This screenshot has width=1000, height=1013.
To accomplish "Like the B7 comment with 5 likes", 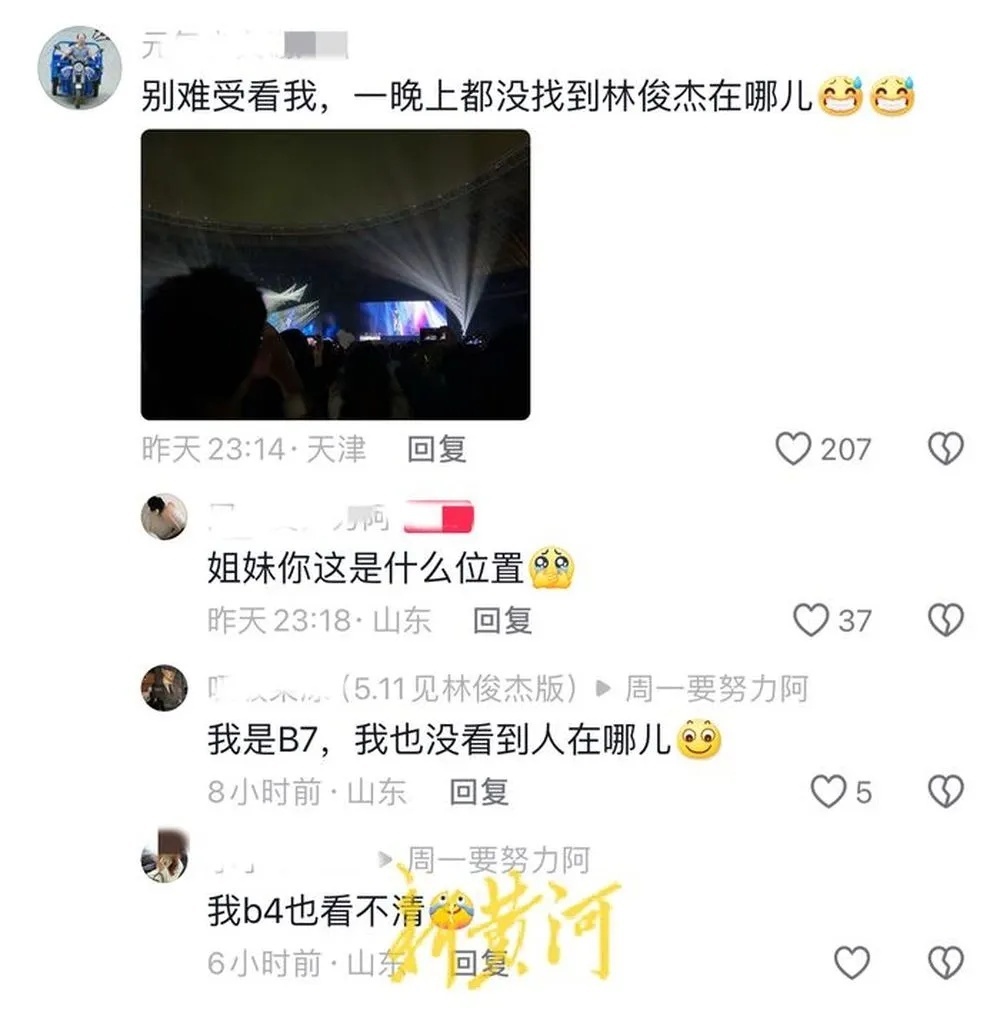I will pyautogui.click(x=826, y=792).
